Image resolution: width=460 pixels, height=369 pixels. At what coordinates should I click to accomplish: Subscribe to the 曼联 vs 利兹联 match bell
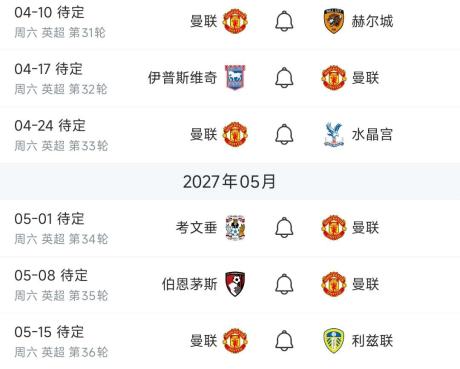(x=284, y=341)
